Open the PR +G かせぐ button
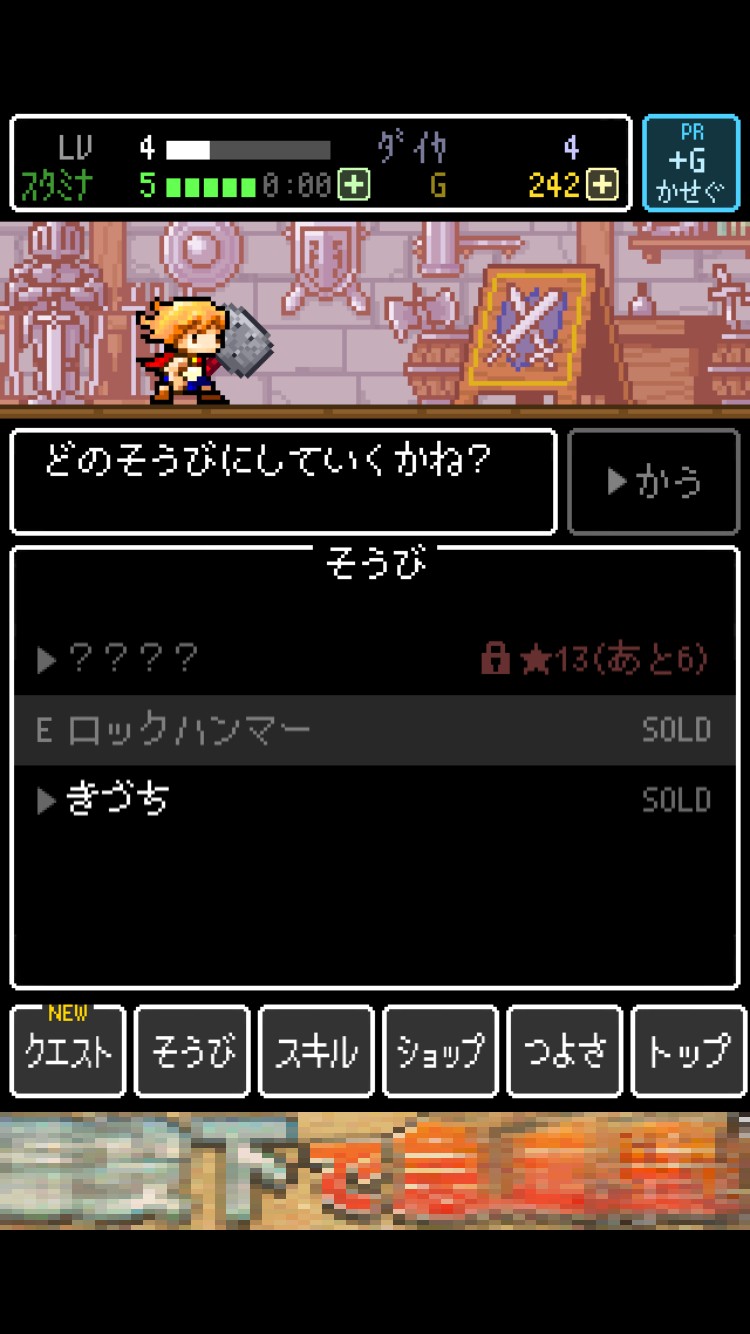This screenshot has width=750, height=1334. tap(690, 162)
